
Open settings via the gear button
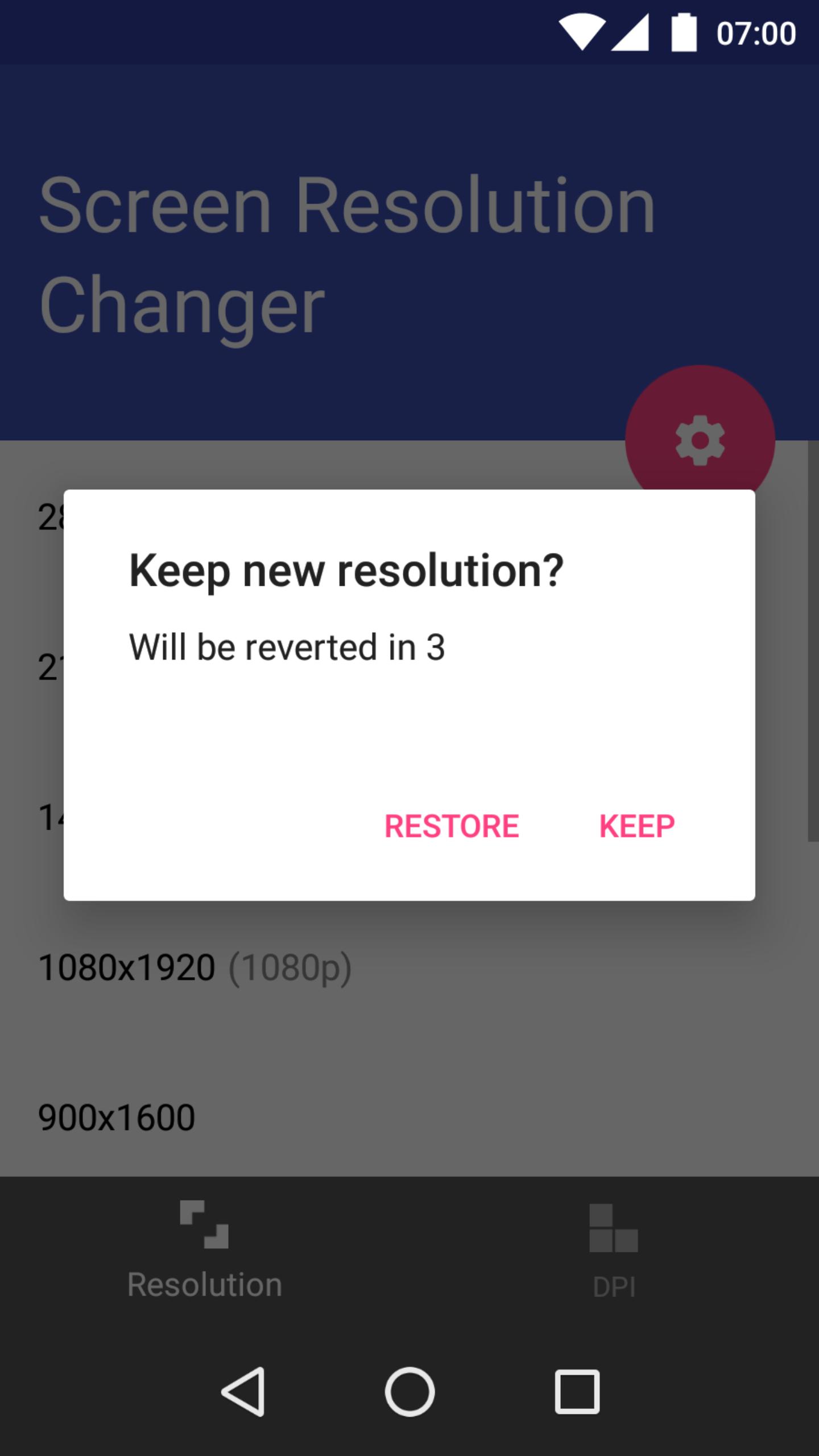[x=700, y=439]
